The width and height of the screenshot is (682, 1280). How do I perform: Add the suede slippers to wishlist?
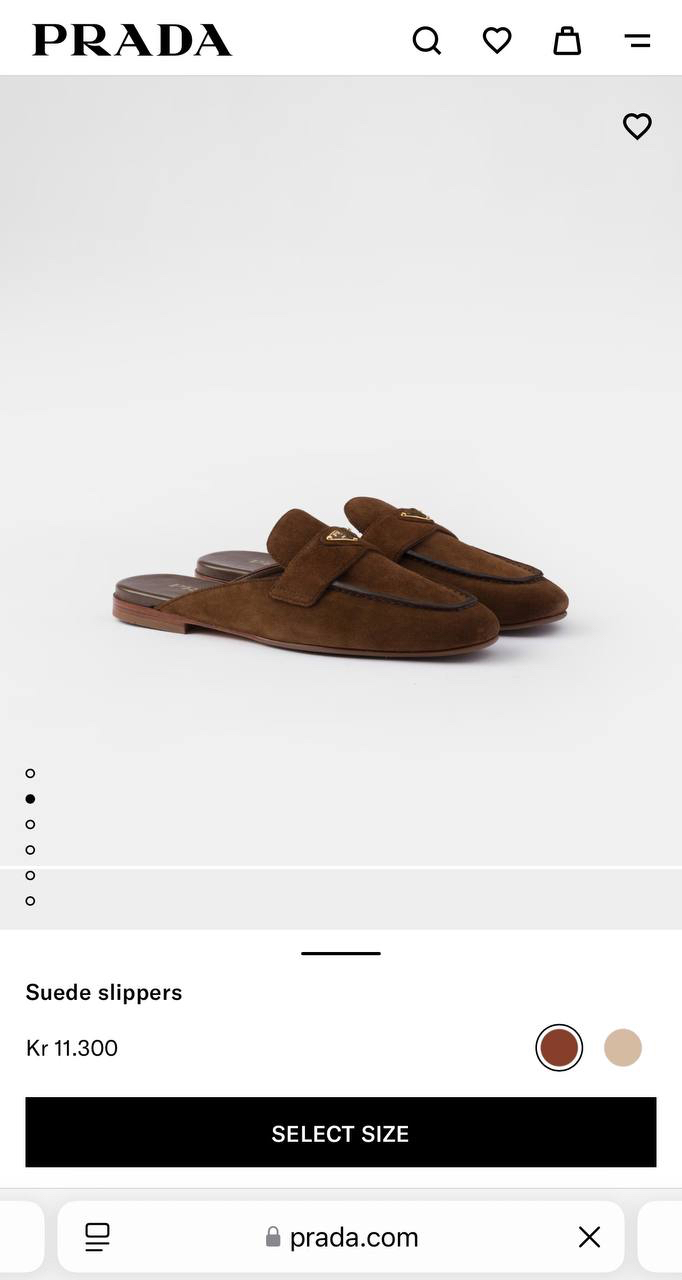point(637,126)
